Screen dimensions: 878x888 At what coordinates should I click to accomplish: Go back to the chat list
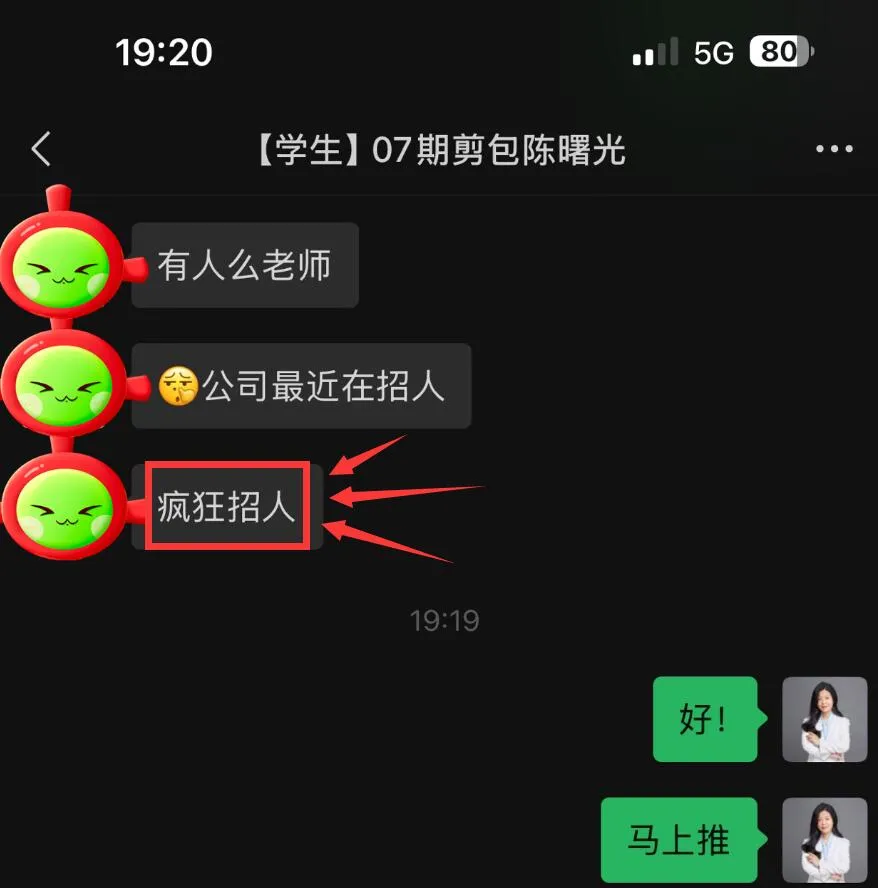click(x=41, y=150)
